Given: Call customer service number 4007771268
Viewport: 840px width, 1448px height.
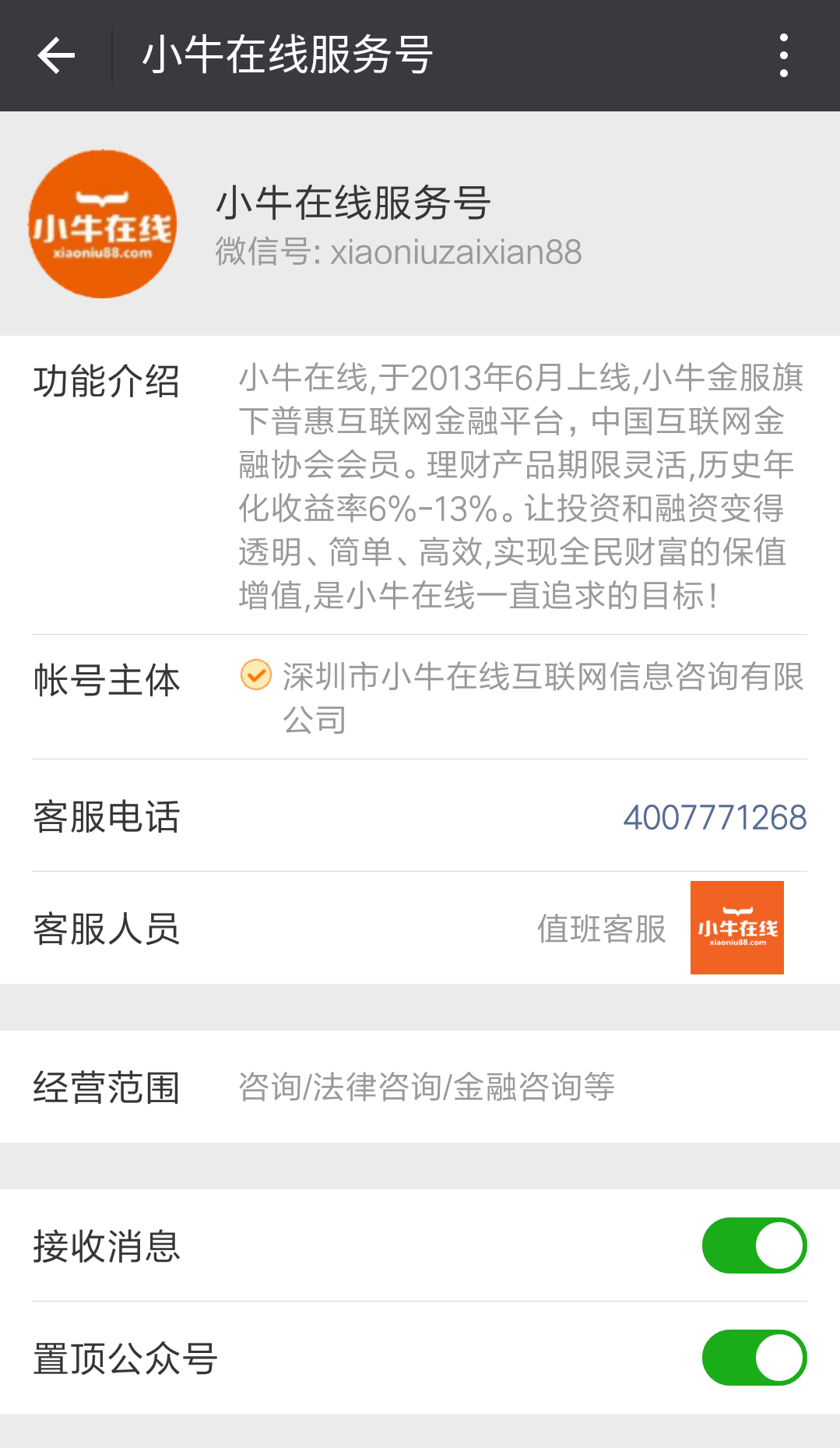Looking at the screenshot, I should tap(714, 818).
